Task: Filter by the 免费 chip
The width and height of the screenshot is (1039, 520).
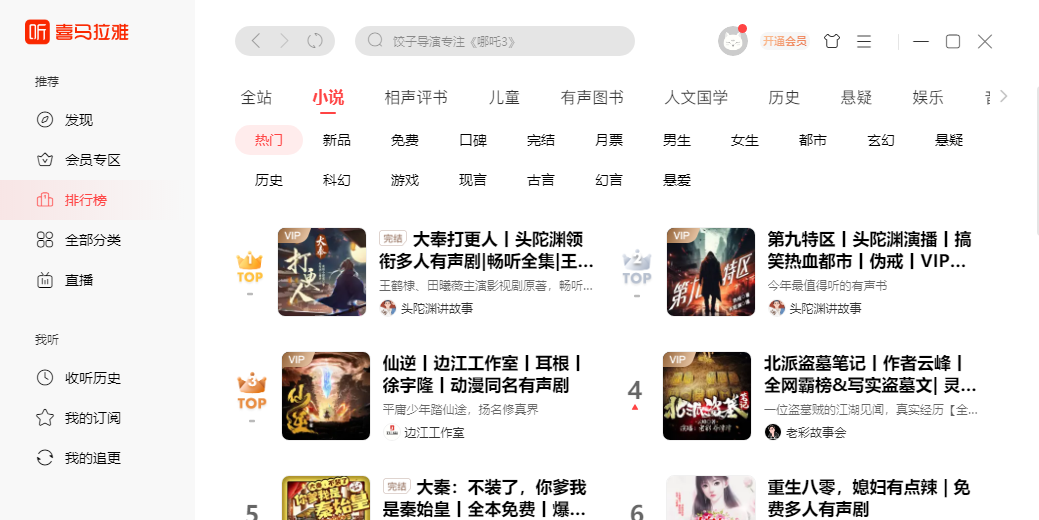Action: [x=405, y=140]
